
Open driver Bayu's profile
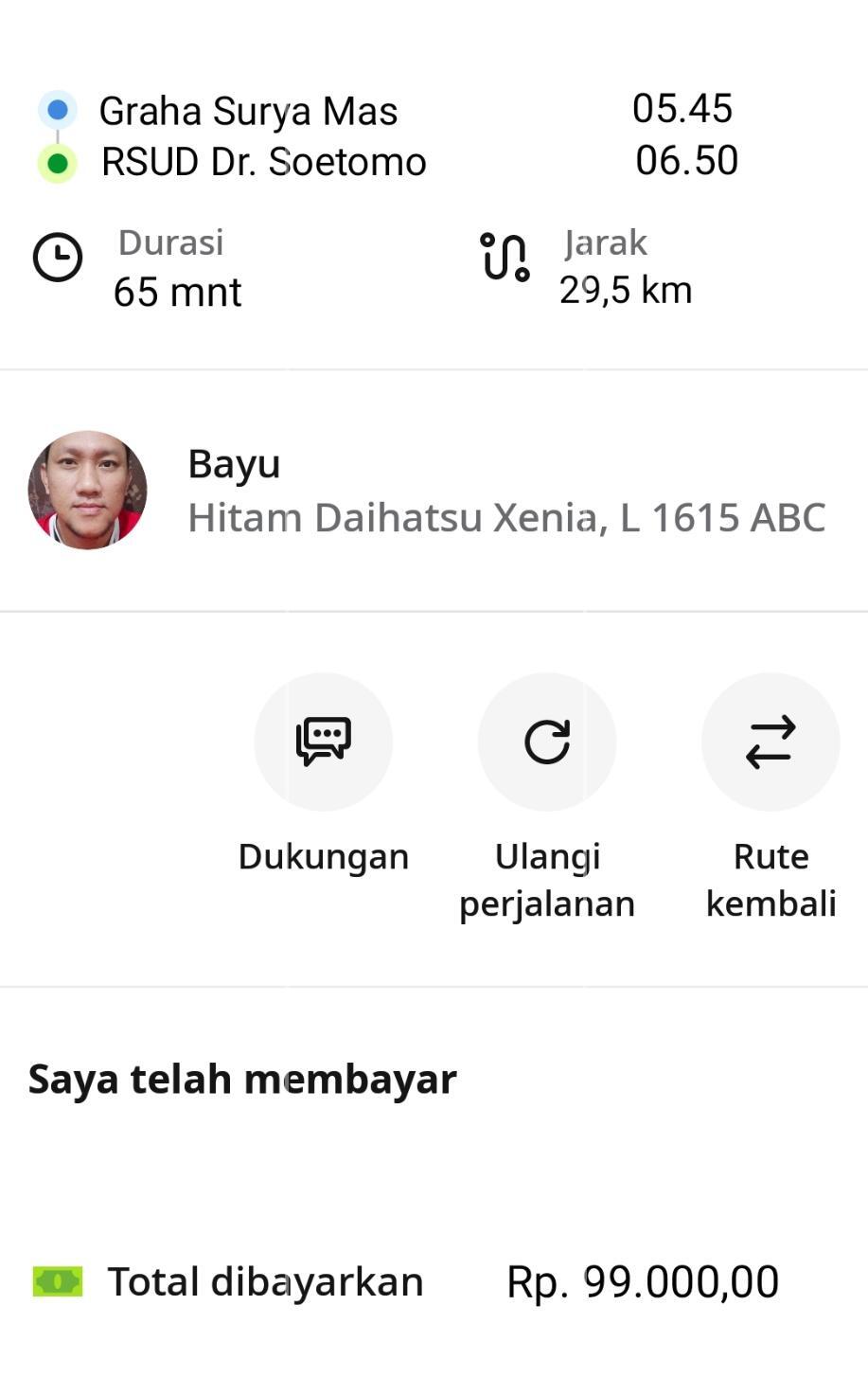tap(88, 491)
